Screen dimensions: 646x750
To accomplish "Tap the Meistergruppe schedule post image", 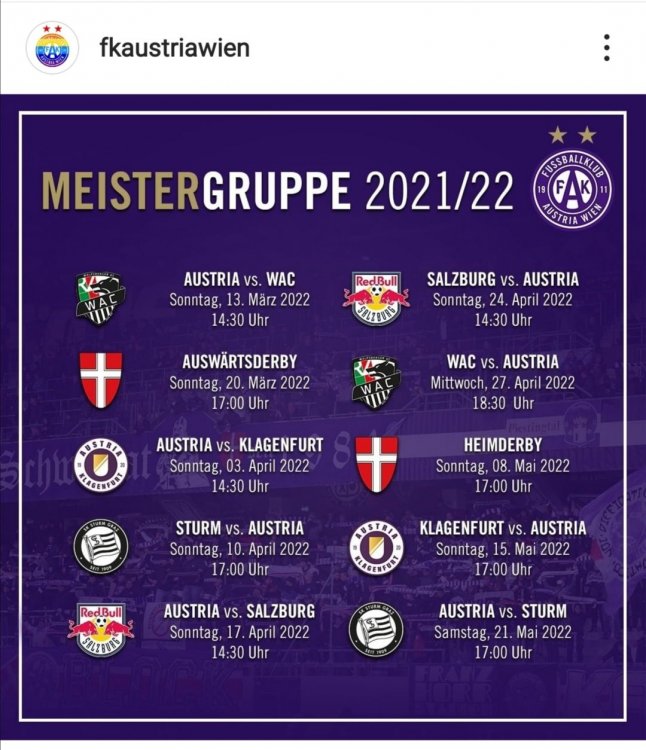I will pyautogui.click(x=323, y=420).
